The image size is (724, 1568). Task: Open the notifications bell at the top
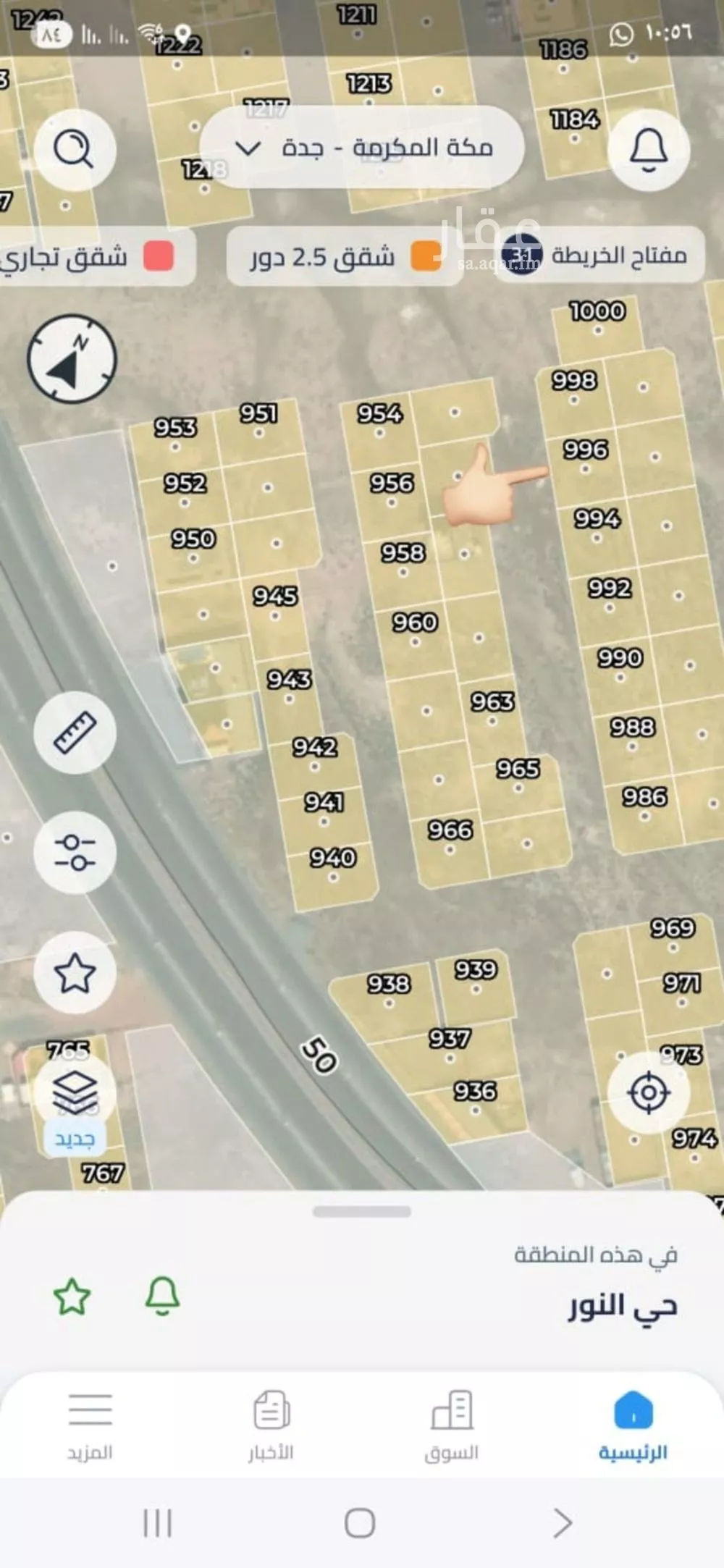click(649, 150)
